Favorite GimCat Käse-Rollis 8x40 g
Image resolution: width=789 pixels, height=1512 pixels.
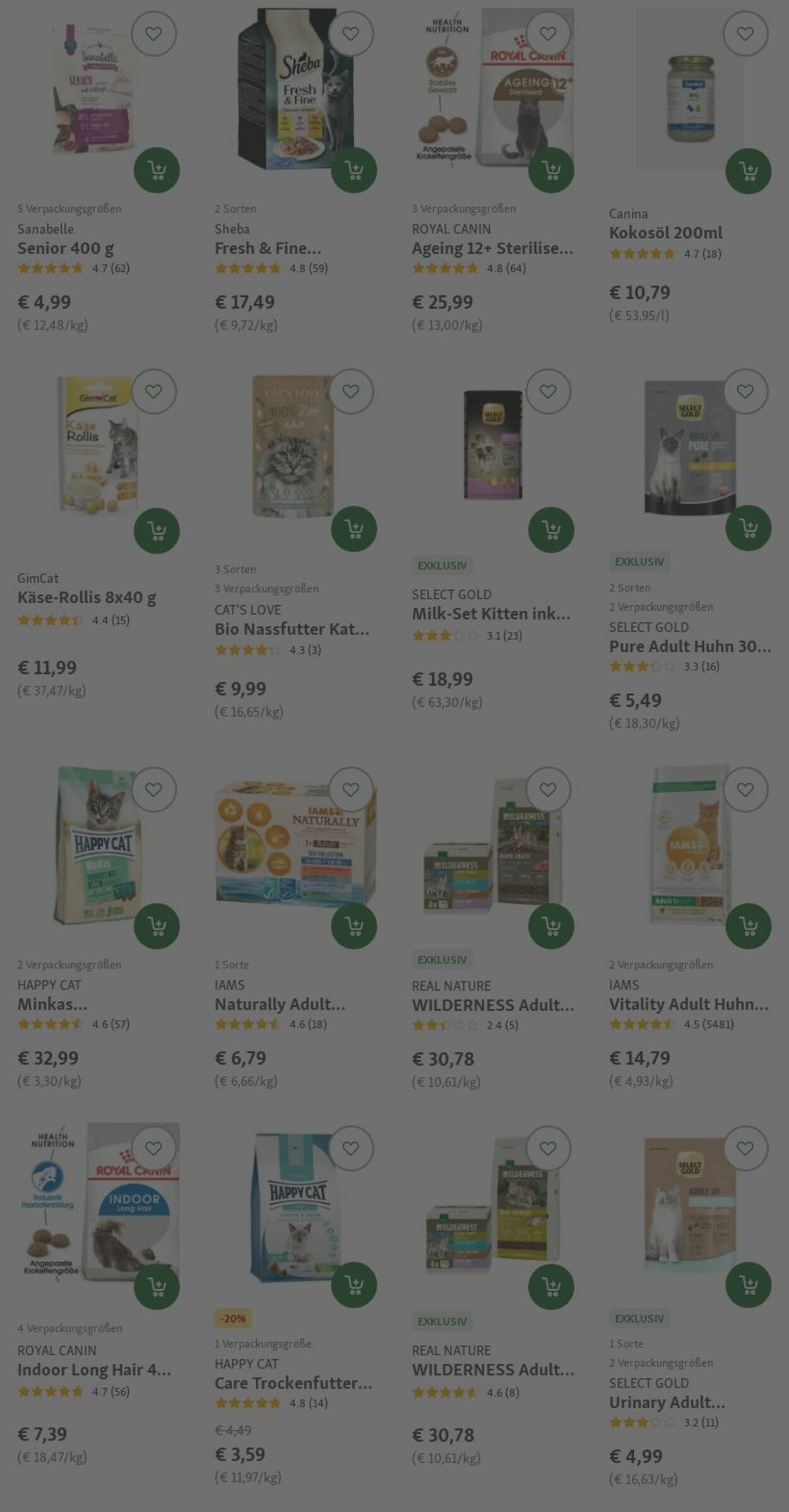tap(153, 391)
